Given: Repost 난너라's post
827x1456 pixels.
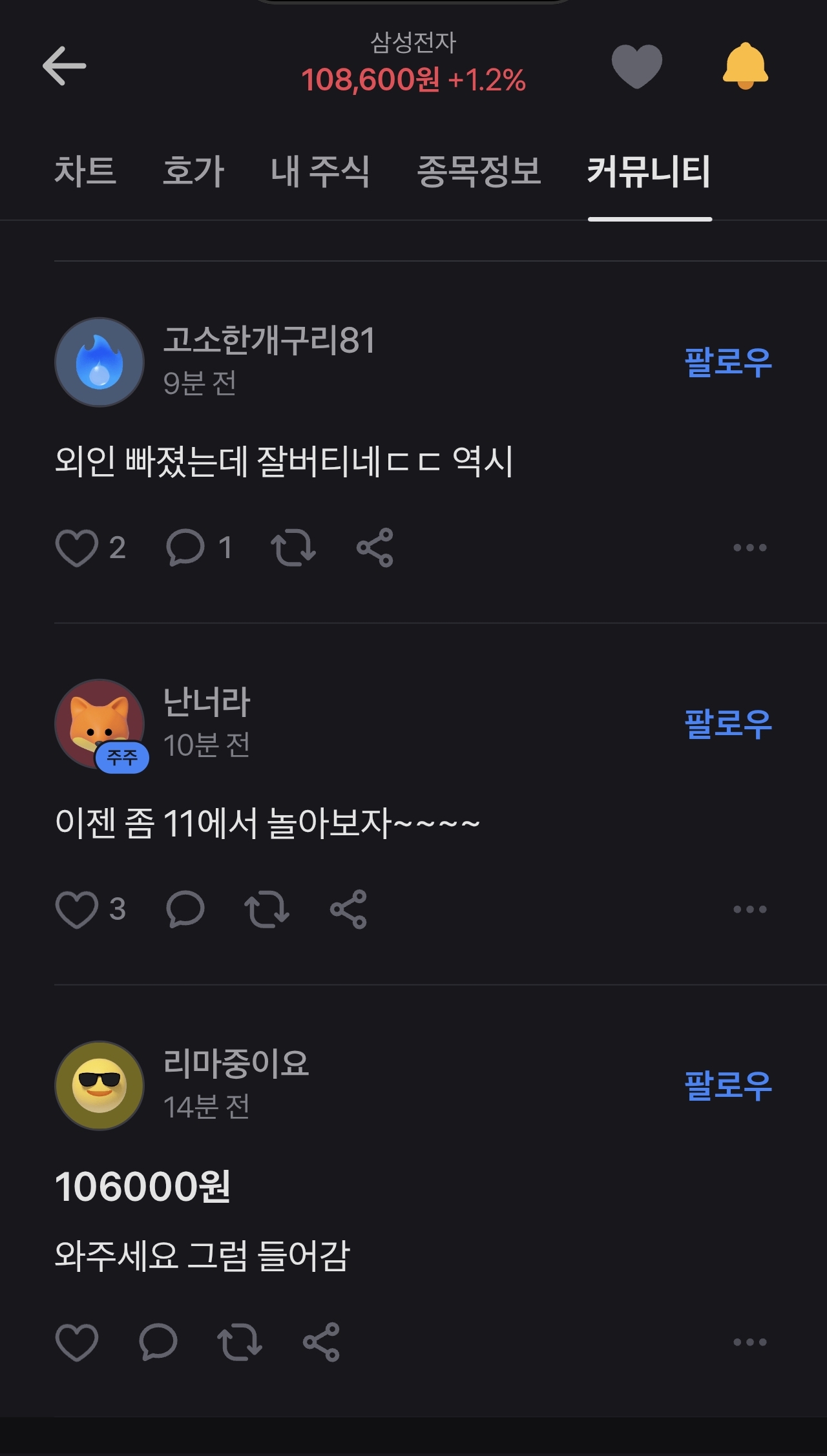Looking at the screenshot, I should [266, 910].
